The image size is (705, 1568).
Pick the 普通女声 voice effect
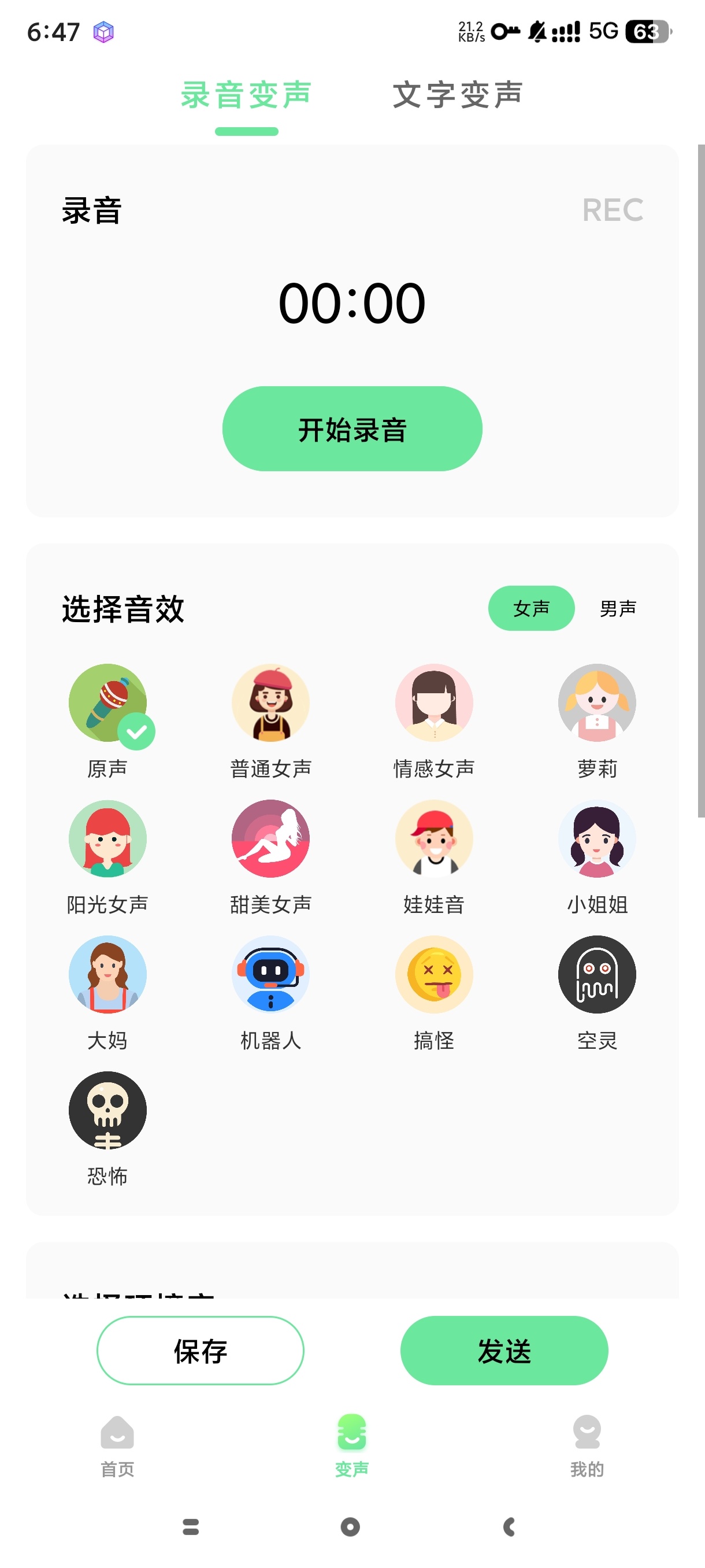click(270, 703)
